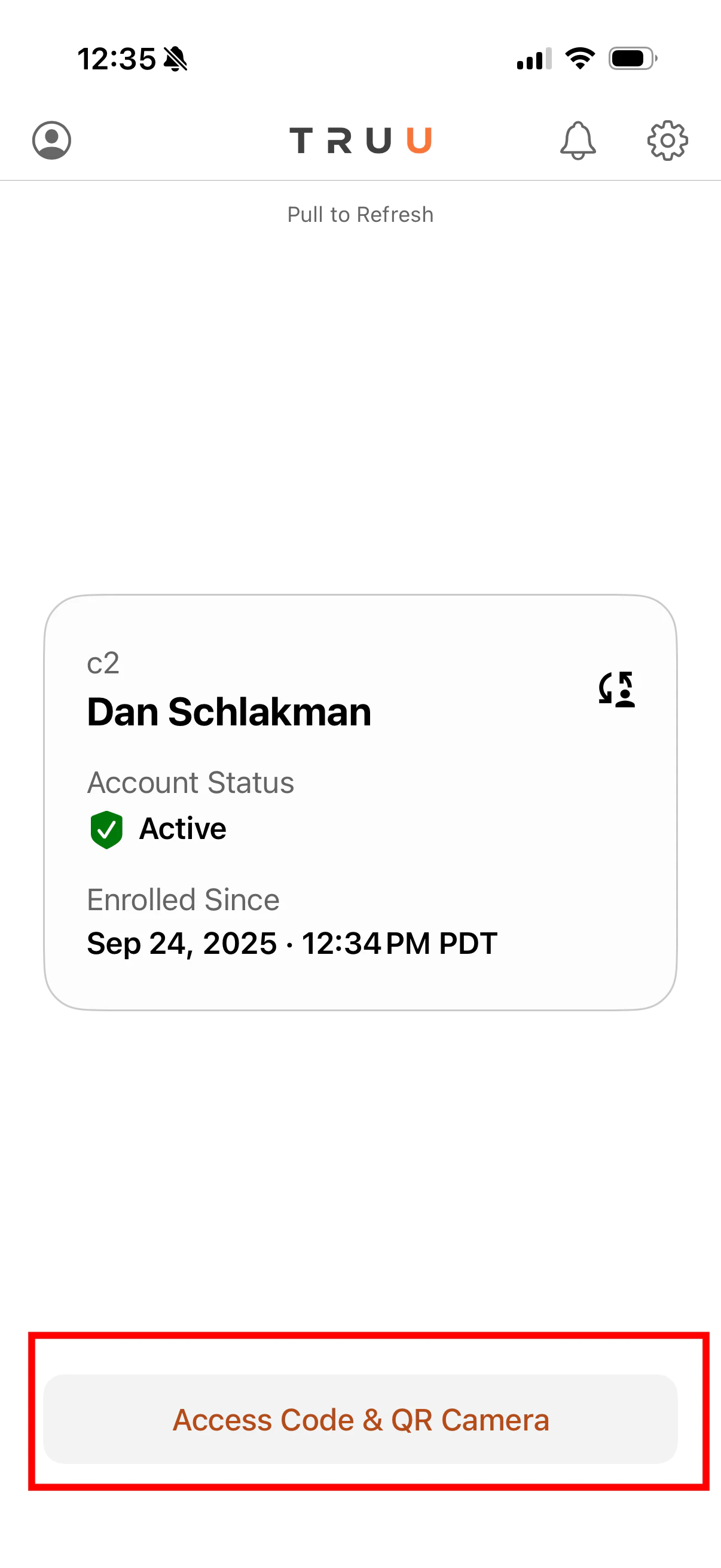Open the notifications bell
This screenshot has width=721, height=1568.
coord(578,141)
